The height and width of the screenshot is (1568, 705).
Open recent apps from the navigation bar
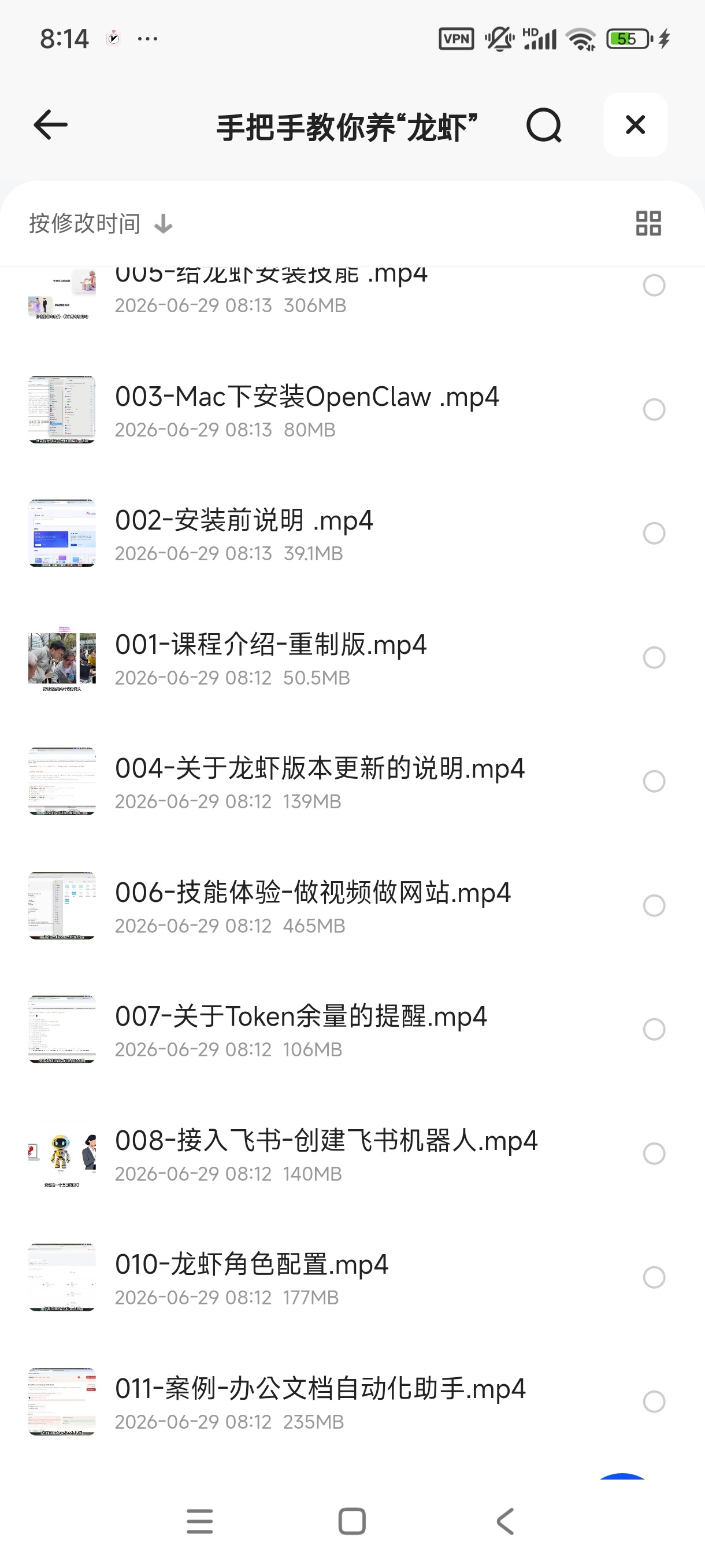click(199, 1521)
